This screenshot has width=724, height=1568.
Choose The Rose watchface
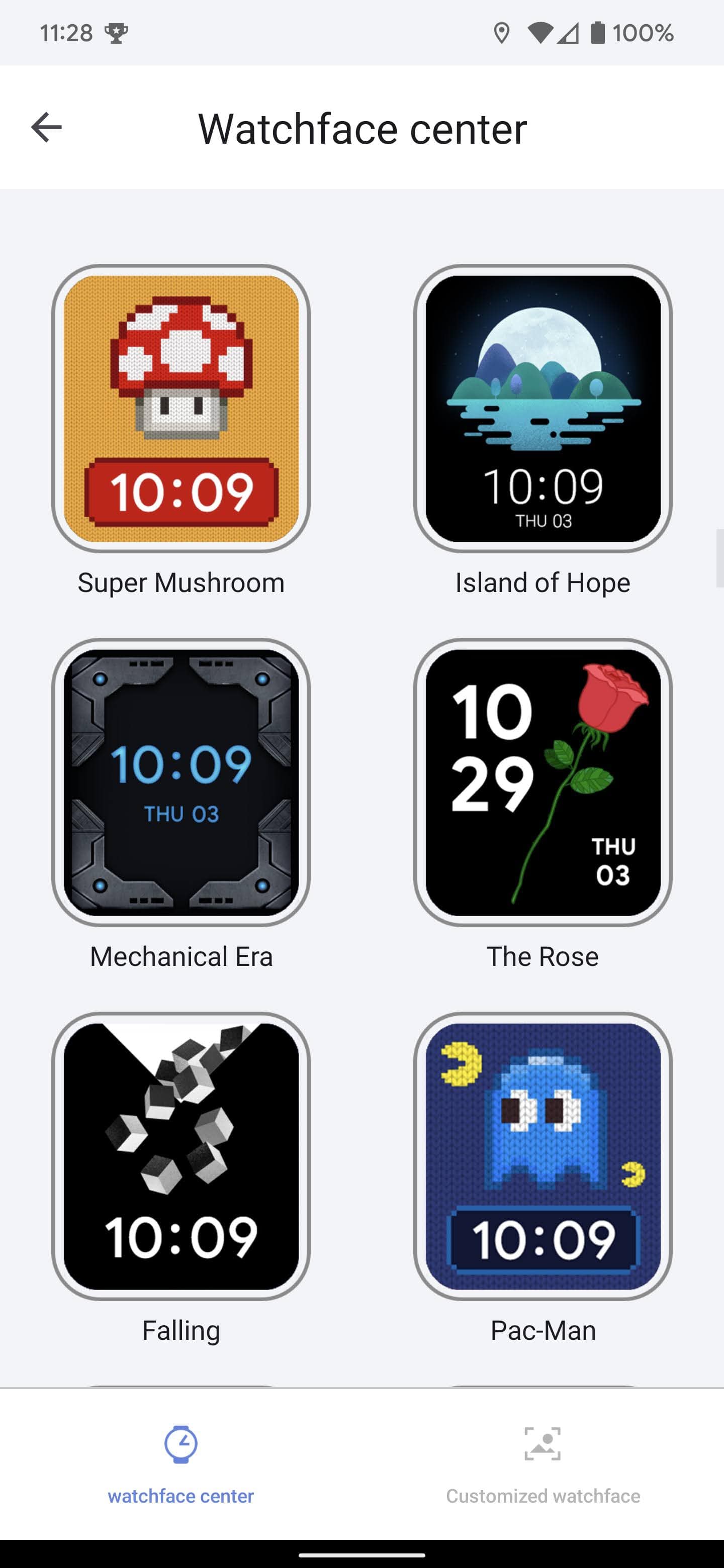tap(542, 782)
